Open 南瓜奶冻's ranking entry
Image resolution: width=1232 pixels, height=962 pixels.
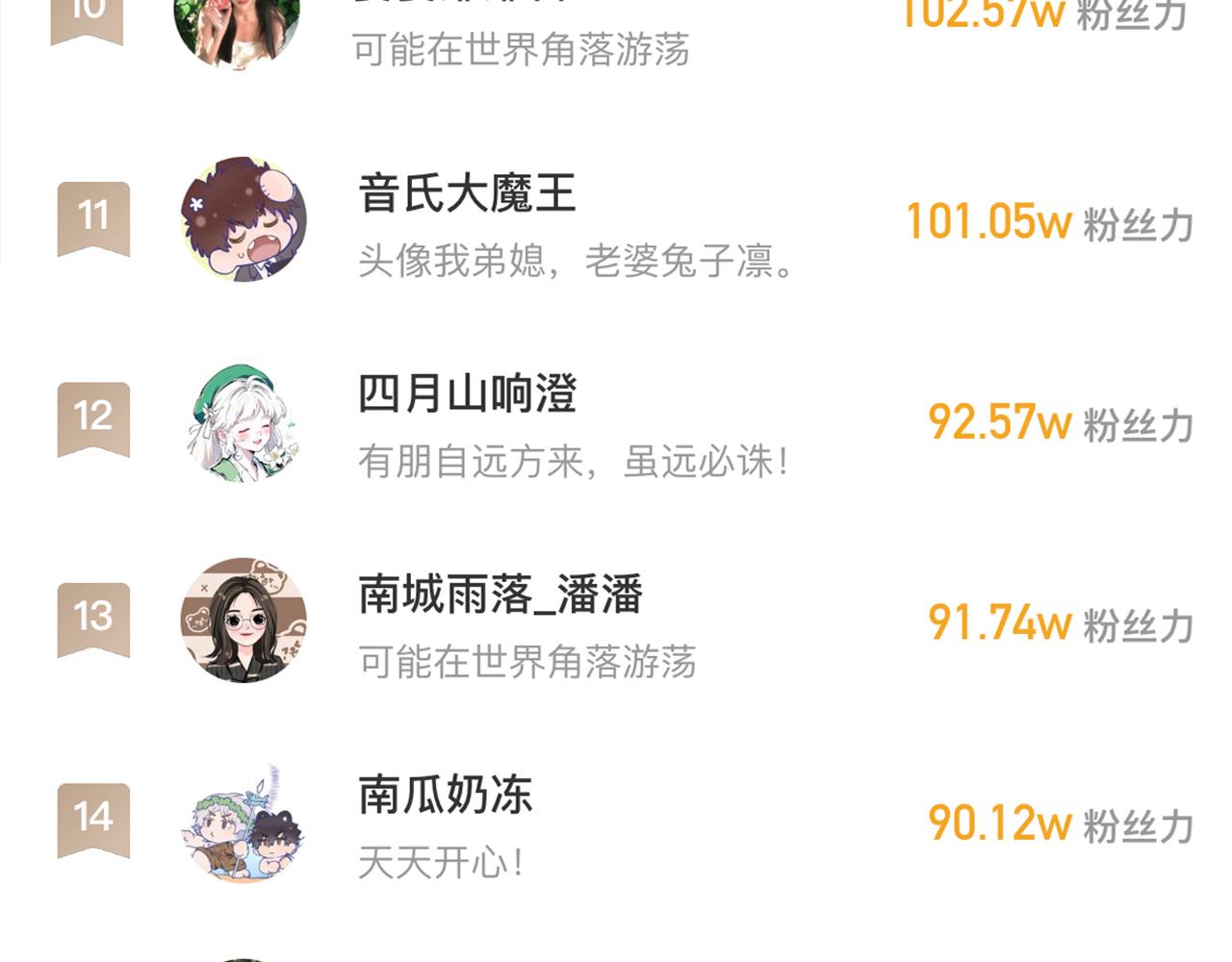pos(446,796)
